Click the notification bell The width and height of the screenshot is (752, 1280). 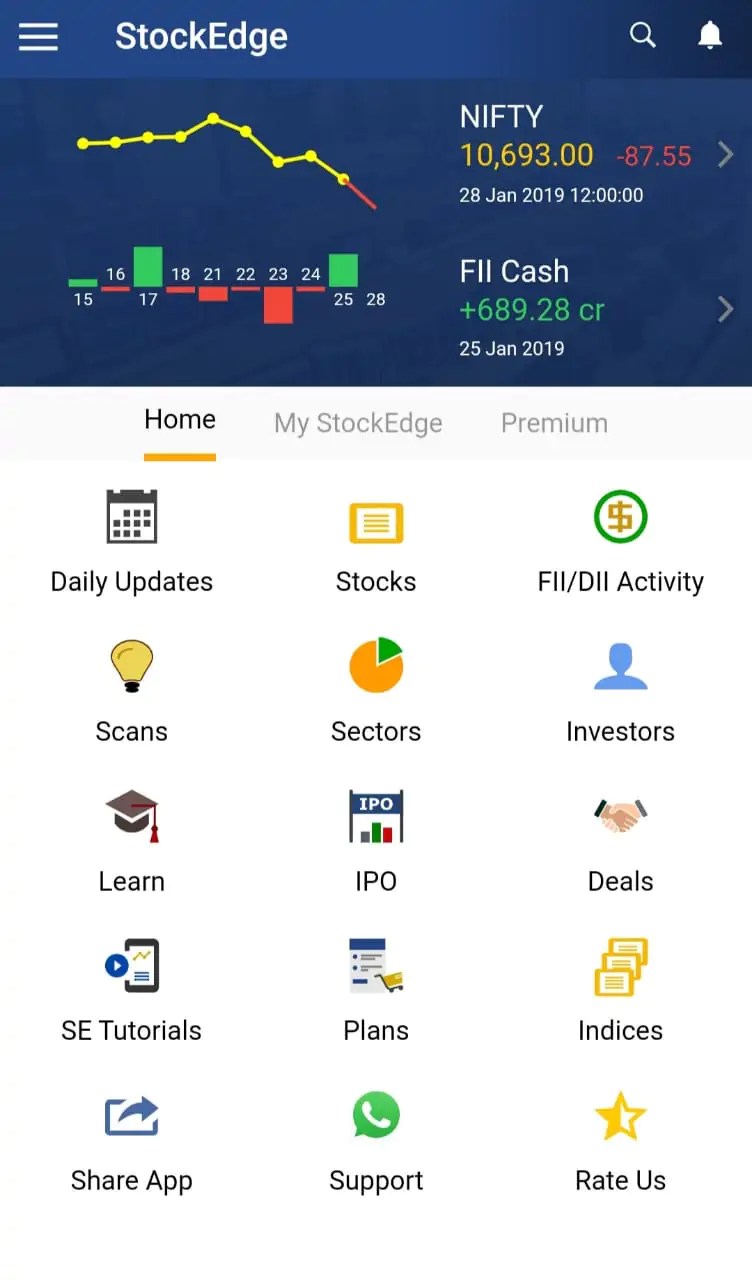pyautogui.click(x=710, y=35)
